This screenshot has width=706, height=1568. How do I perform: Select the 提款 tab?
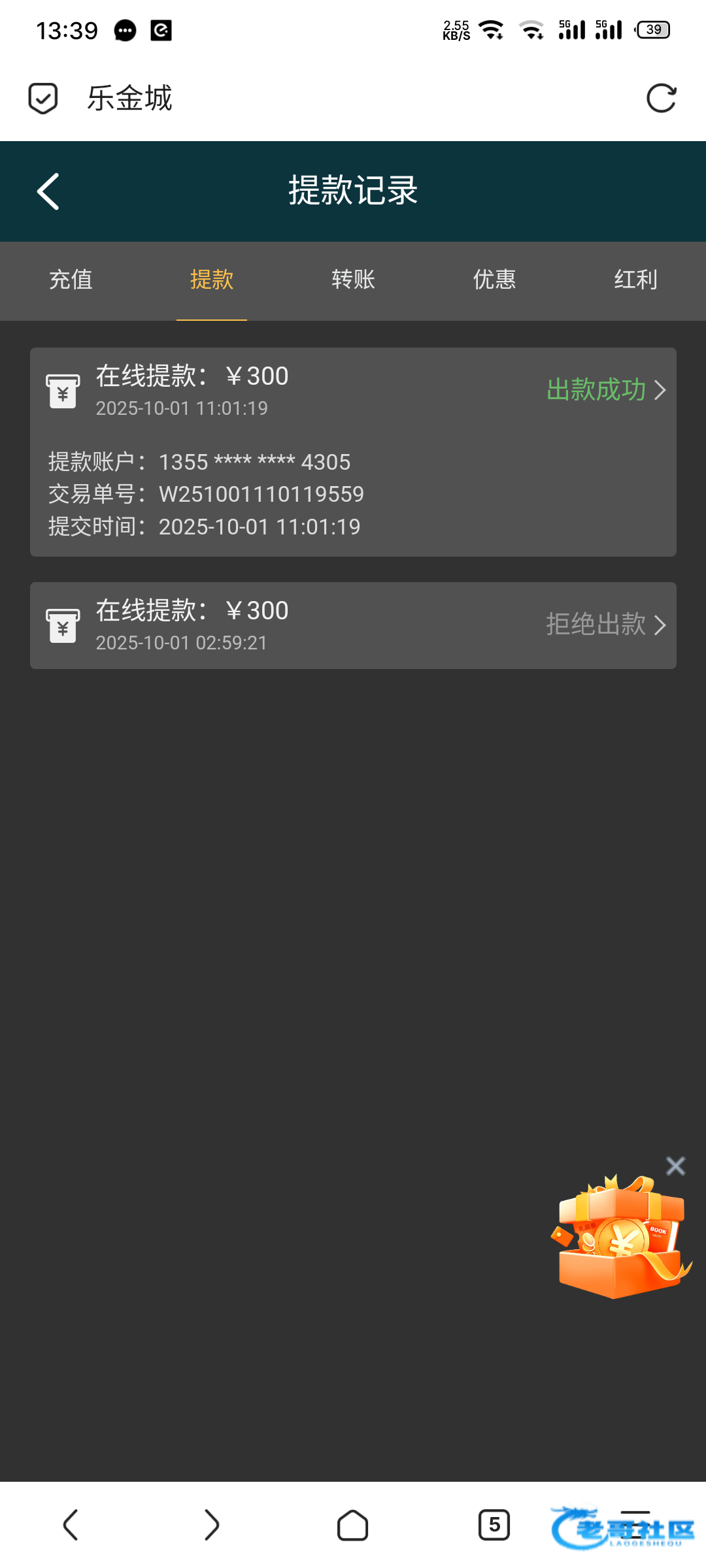[x=212, y=280]
